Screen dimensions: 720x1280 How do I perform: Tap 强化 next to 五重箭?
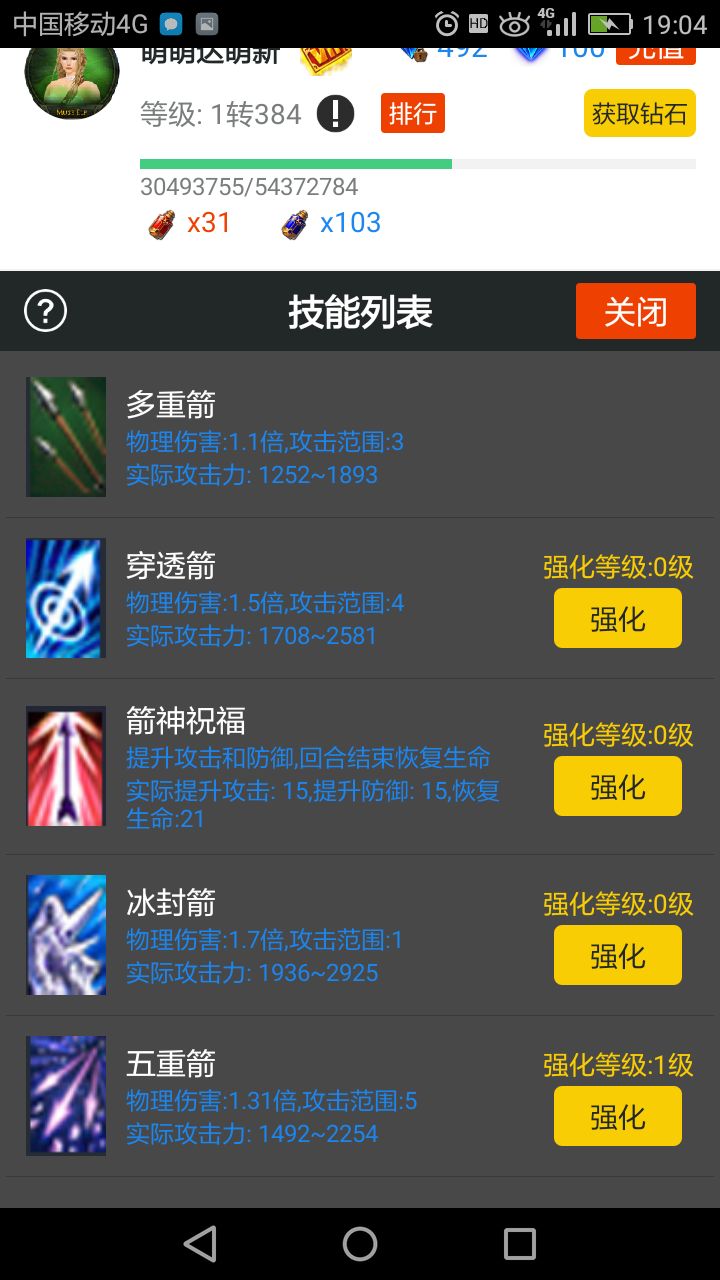(617, 1115)
